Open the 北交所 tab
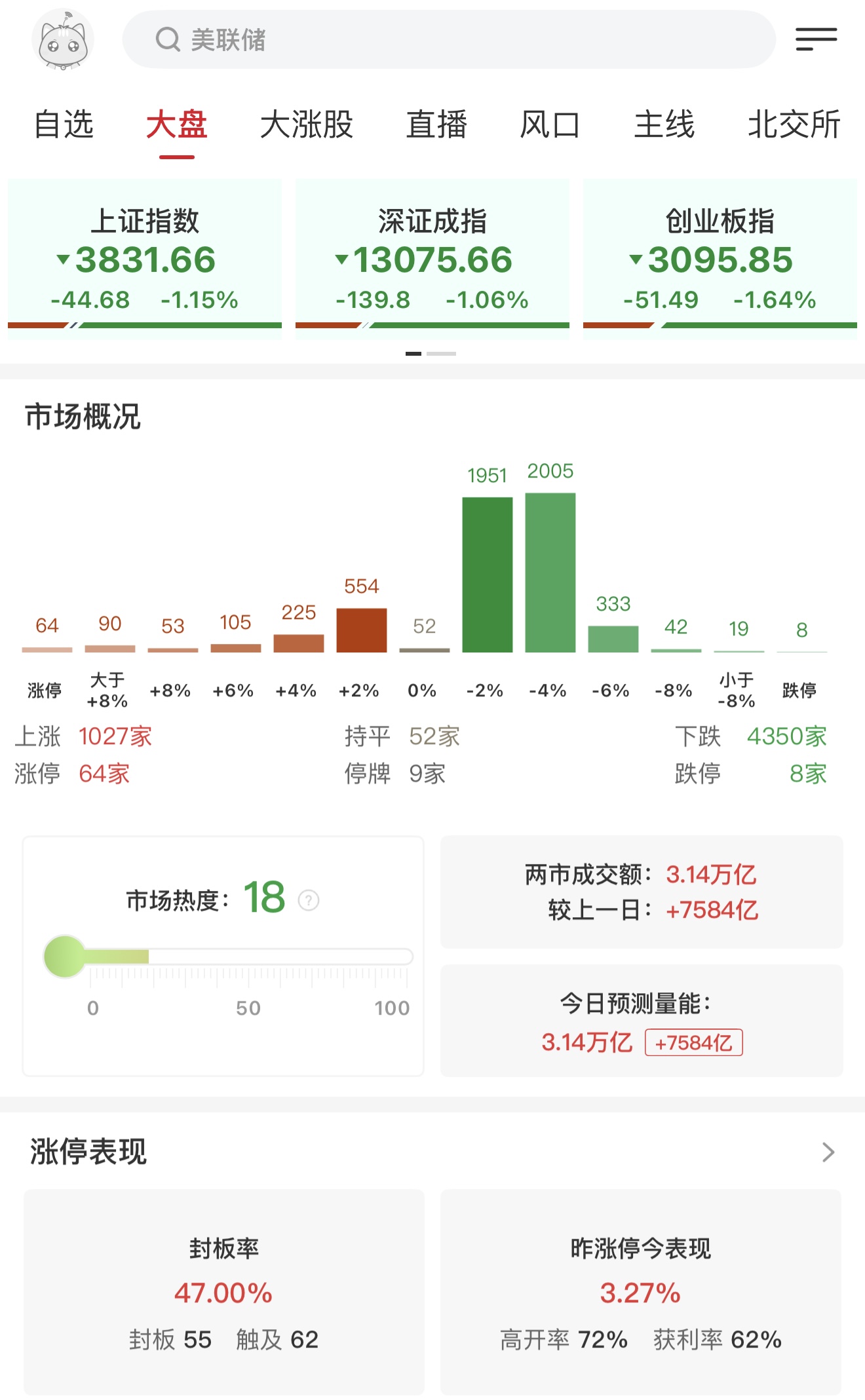The image size is (865, 1400). tap(794, 124)
